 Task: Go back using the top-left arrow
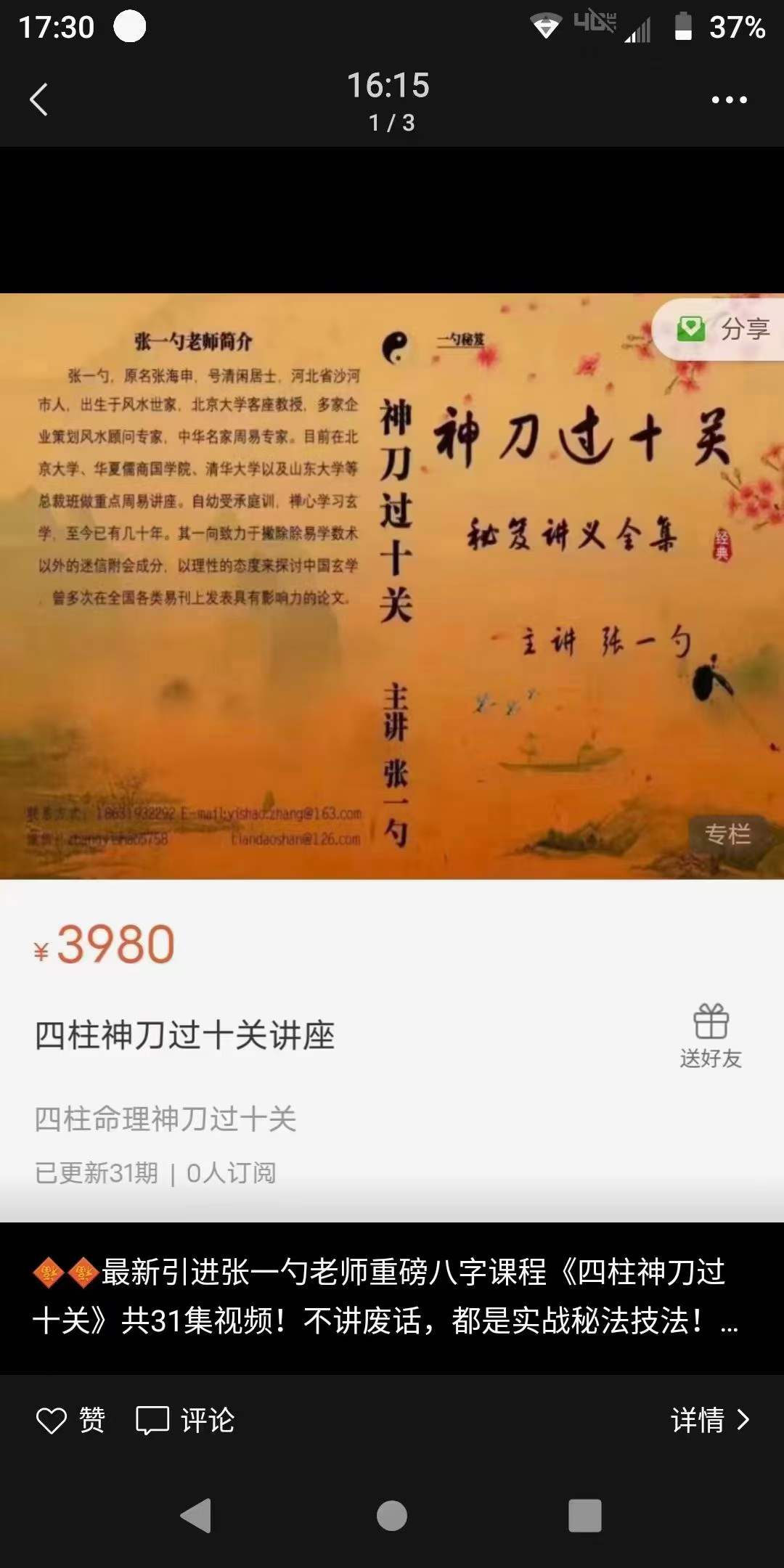tap(39, 99)
